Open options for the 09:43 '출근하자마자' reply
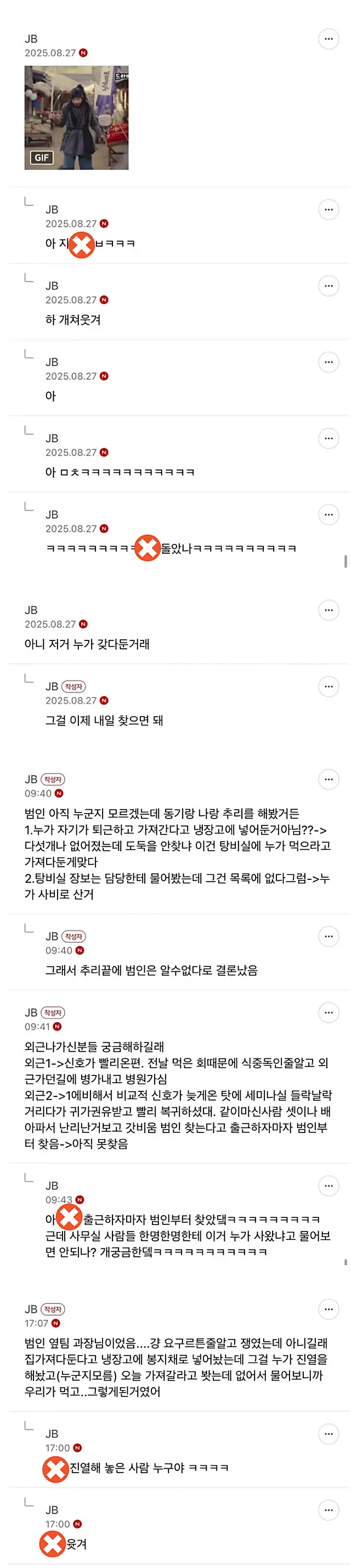Viewport: 351px width, 1568px height. [x=329, y=1186]
